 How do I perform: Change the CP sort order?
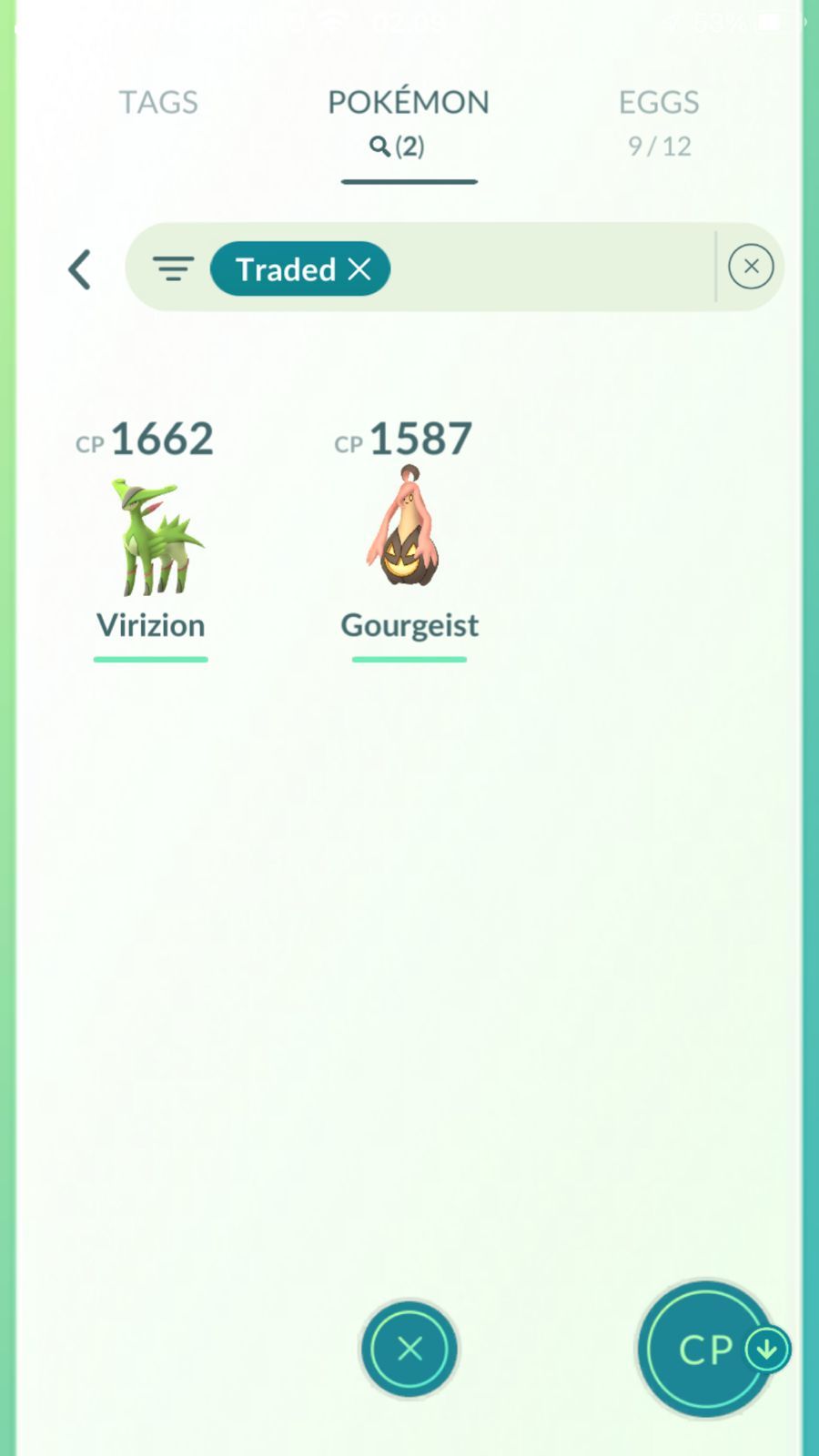click(708, 1349)
